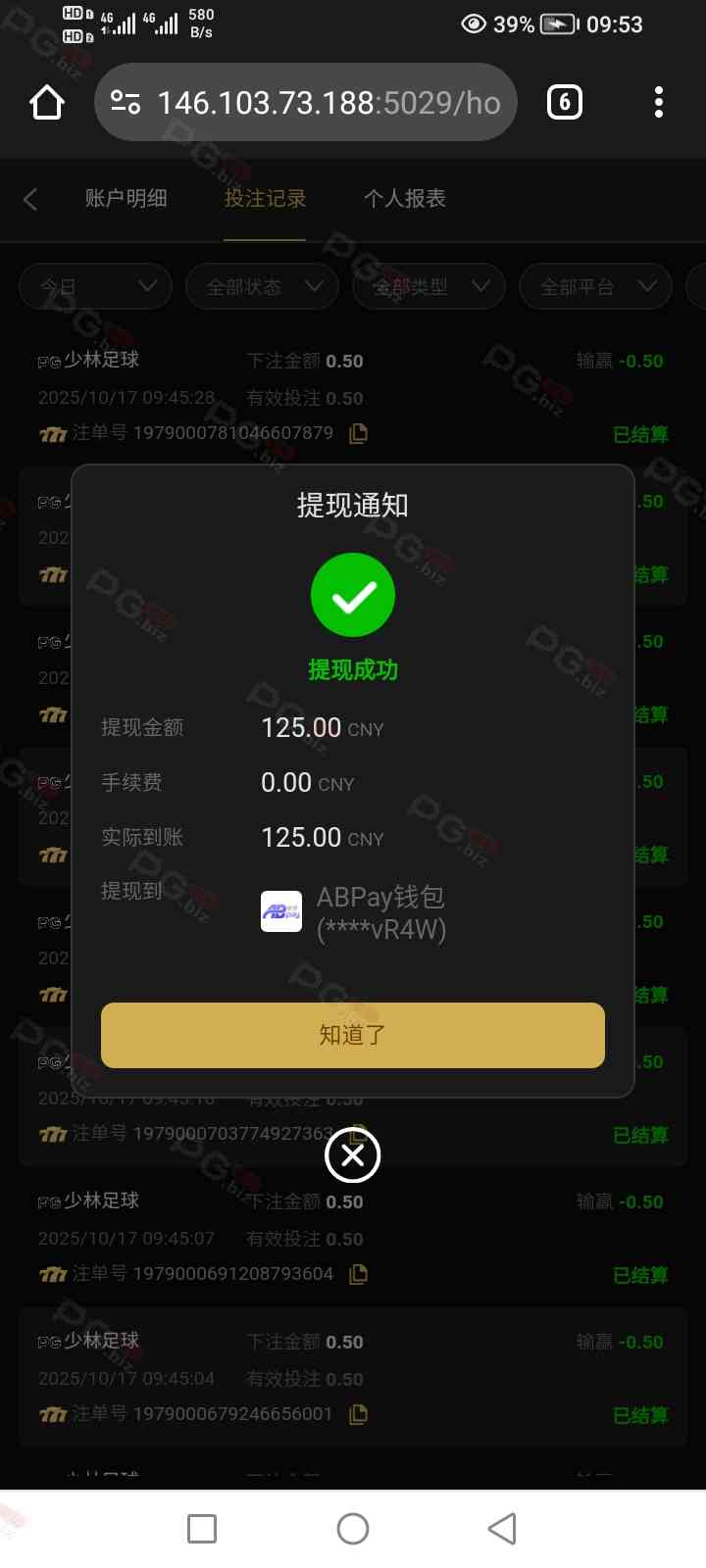Go back with the page back arrow
The height and width of the screenshot is (1568, 706).
point(30,199)
